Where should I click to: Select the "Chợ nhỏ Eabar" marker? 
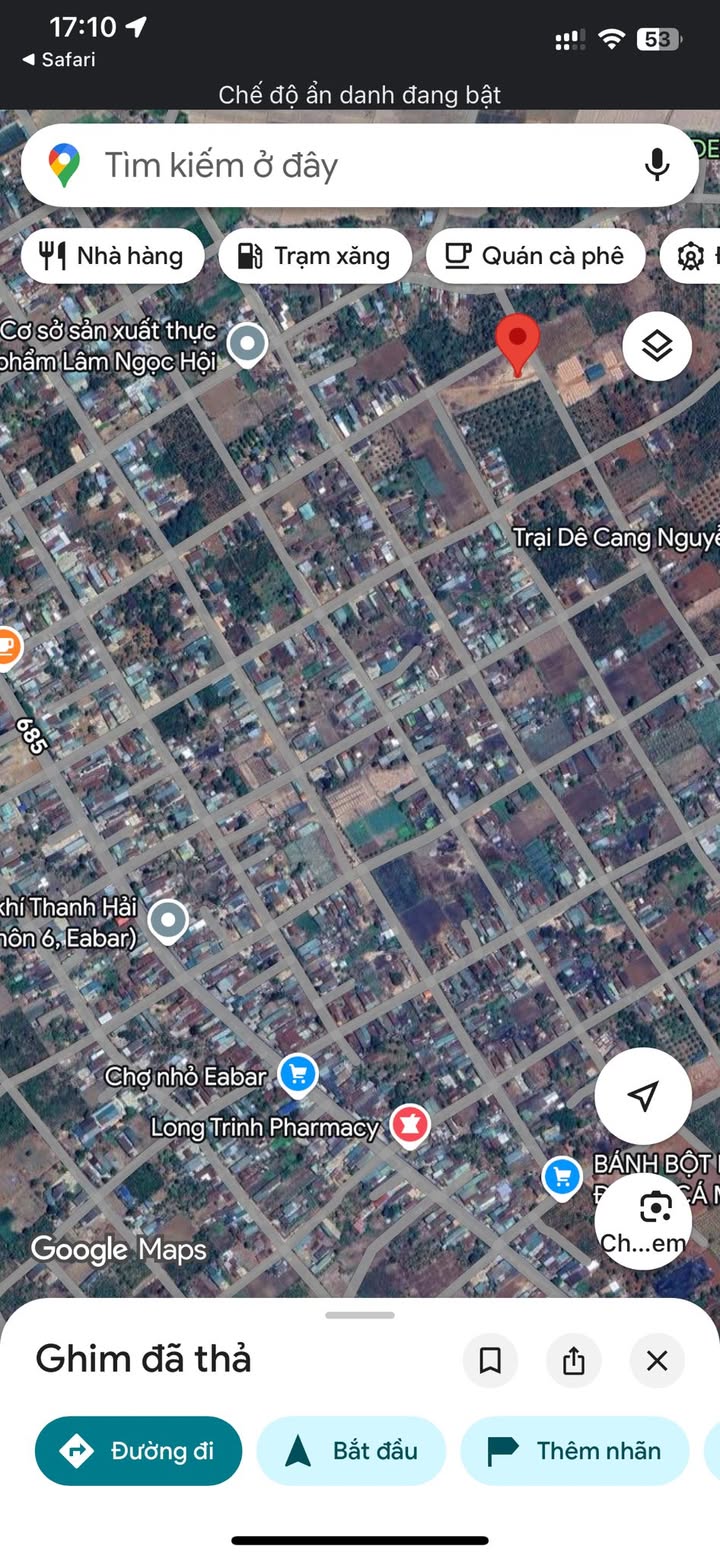[297, 1075]
